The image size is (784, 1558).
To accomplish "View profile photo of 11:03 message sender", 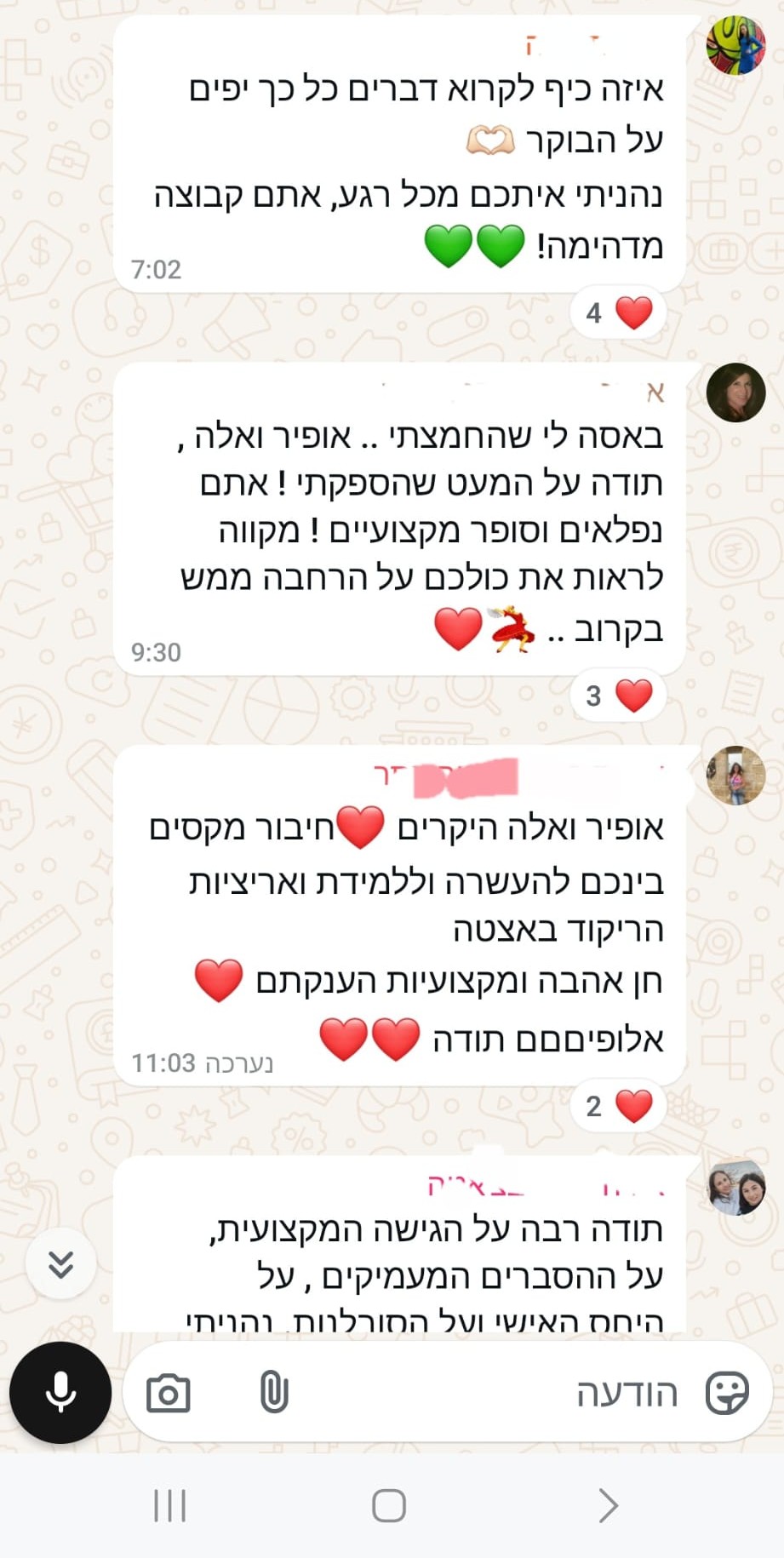I will (x=735, y=776).
